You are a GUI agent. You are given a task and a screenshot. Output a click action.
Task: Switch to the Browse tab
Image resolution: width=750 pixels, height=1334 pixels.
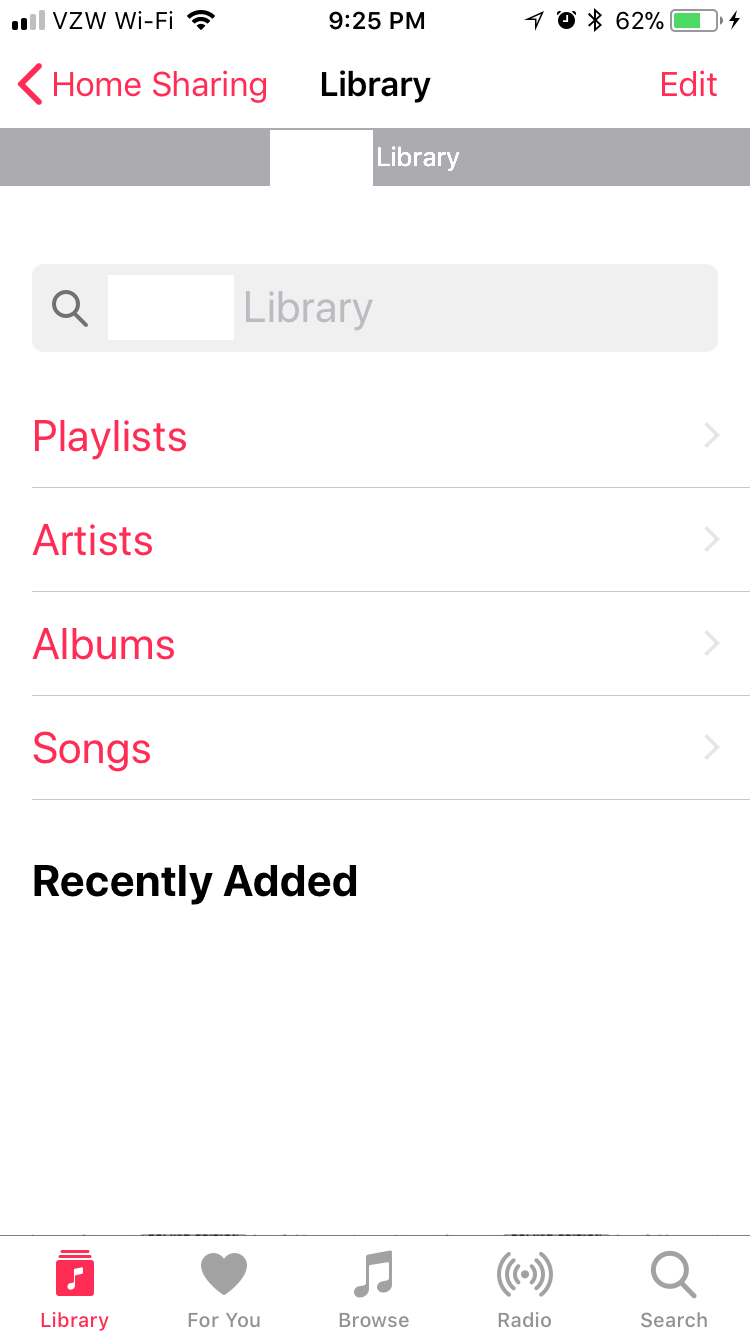point(374,1290)
